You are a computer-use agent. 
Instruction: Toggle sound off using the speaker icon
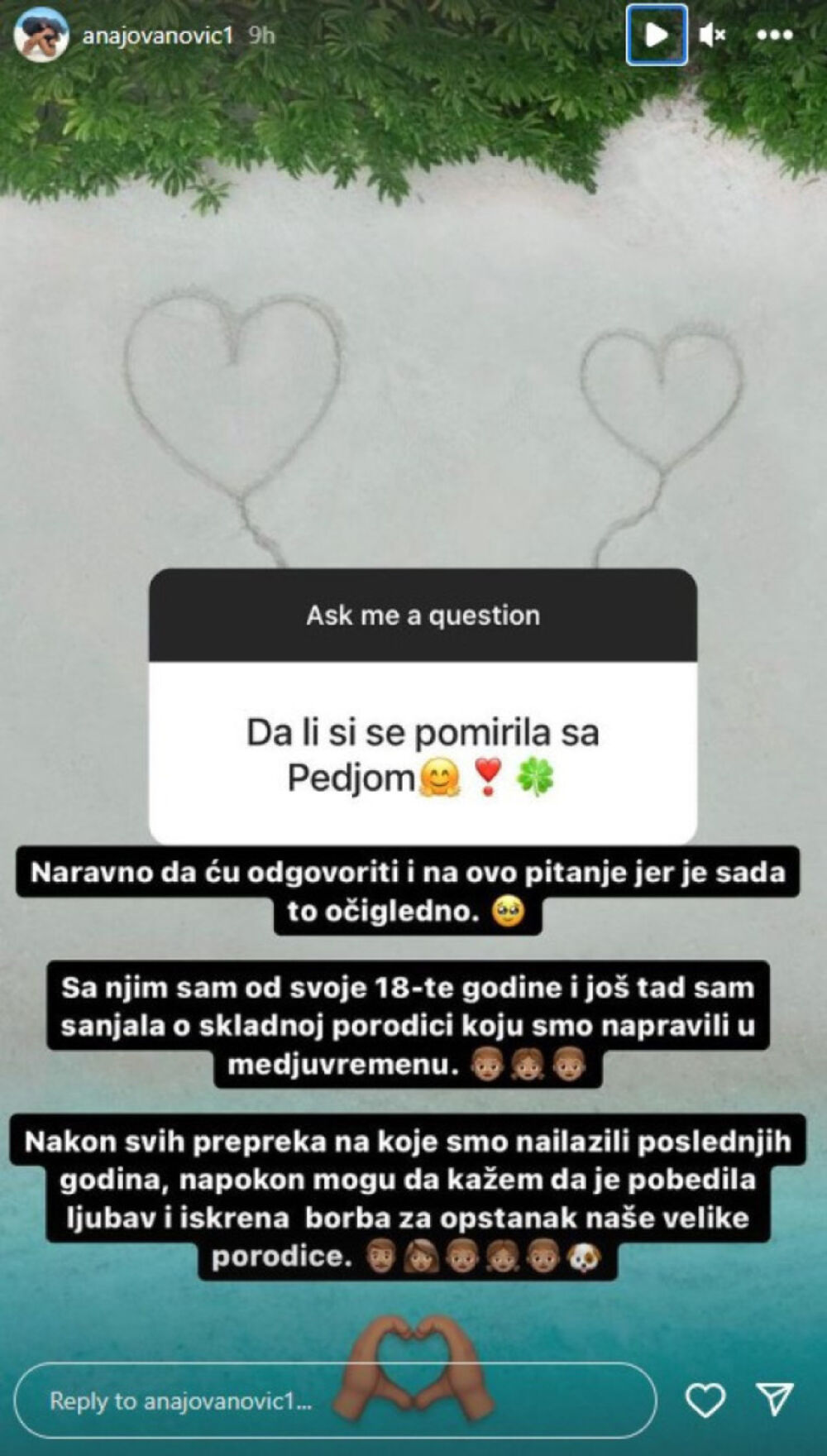click(x=713, y=34)
